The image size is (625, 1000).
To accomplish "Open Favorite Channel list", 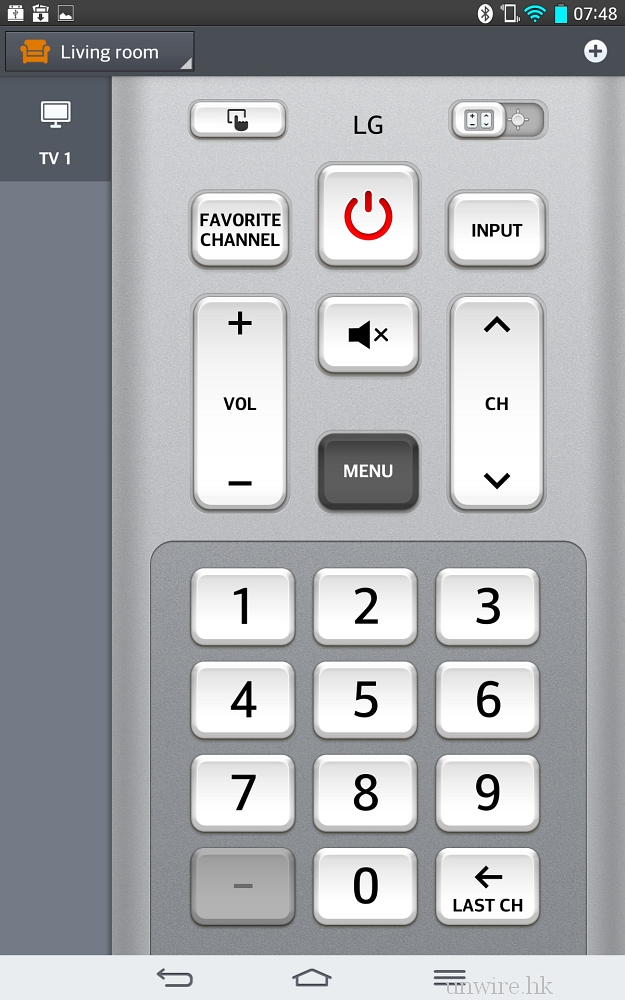I will 240,230.
